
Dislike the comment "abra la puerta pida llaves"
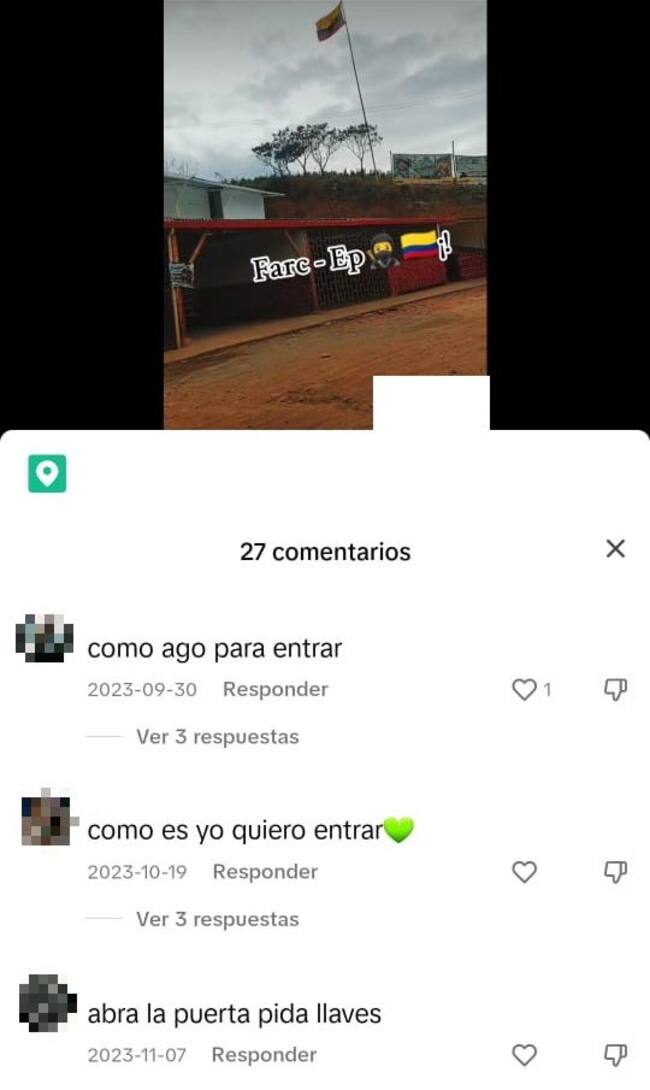[x=616, y=1055]
